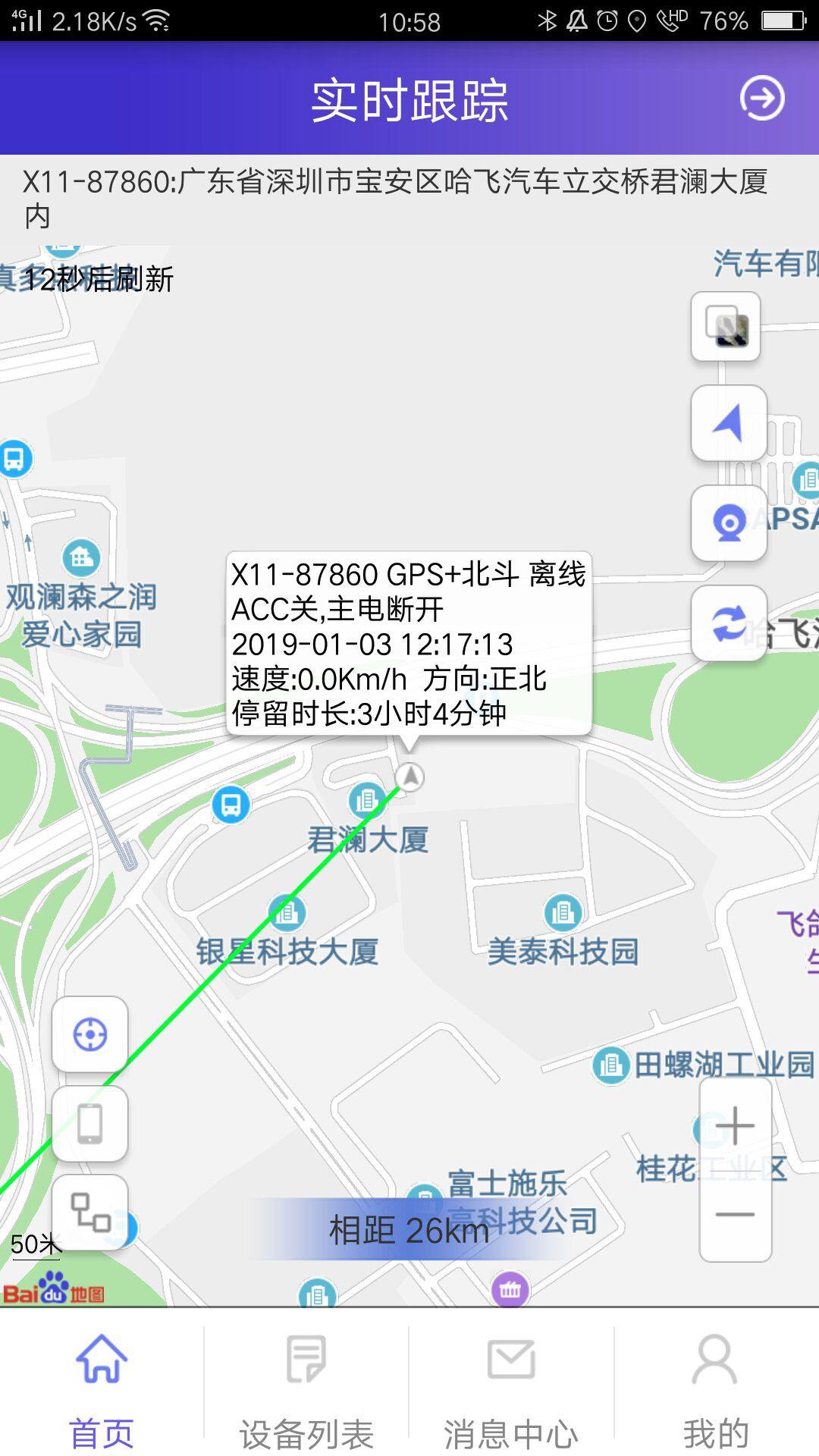The height and width of the screenshot is (1456, 819).
Task: Refresh the tracking position now
Action: click(x=729, y=623)
